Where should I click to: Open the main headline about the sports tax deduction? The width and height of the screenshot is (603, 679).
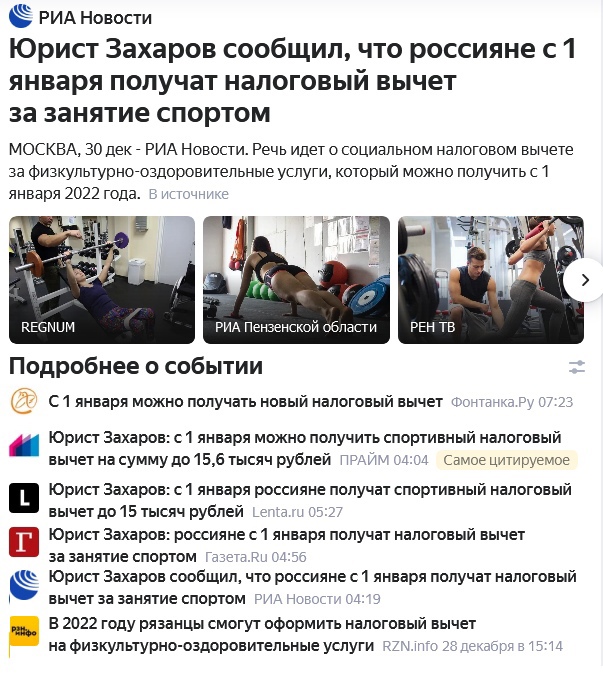click(290, 80)
